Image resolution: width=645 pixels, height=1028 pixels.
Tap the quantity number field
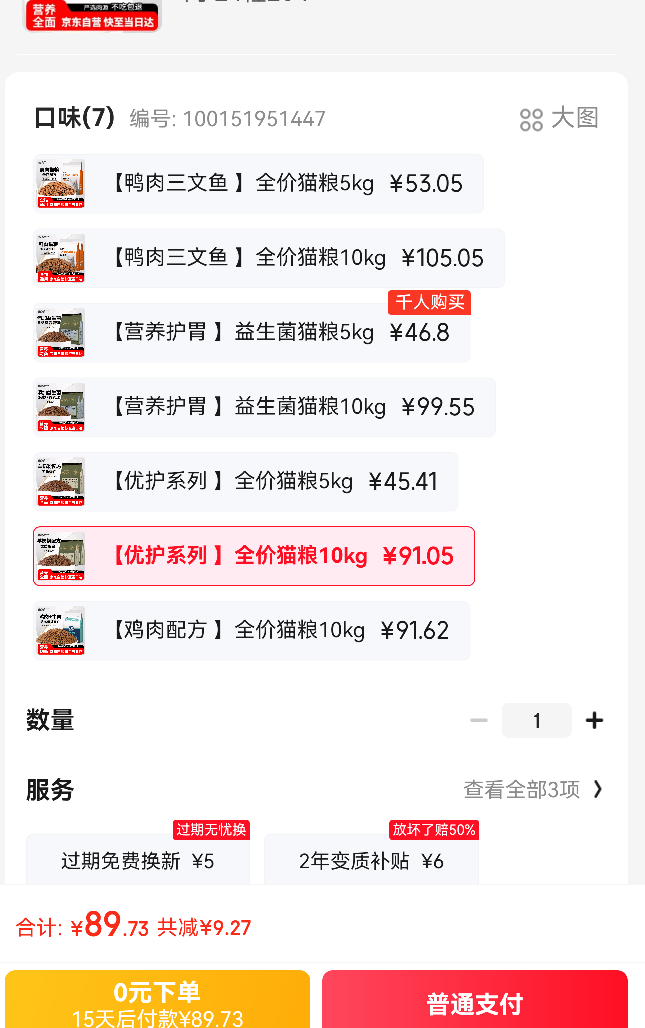(537, 720)
